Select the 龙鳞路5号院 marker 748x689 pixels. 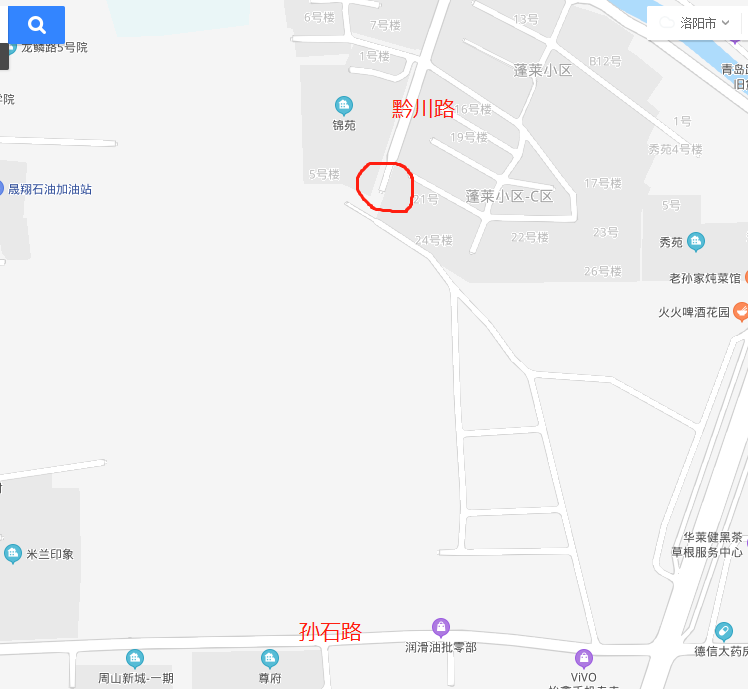click(x=10, y=47)
